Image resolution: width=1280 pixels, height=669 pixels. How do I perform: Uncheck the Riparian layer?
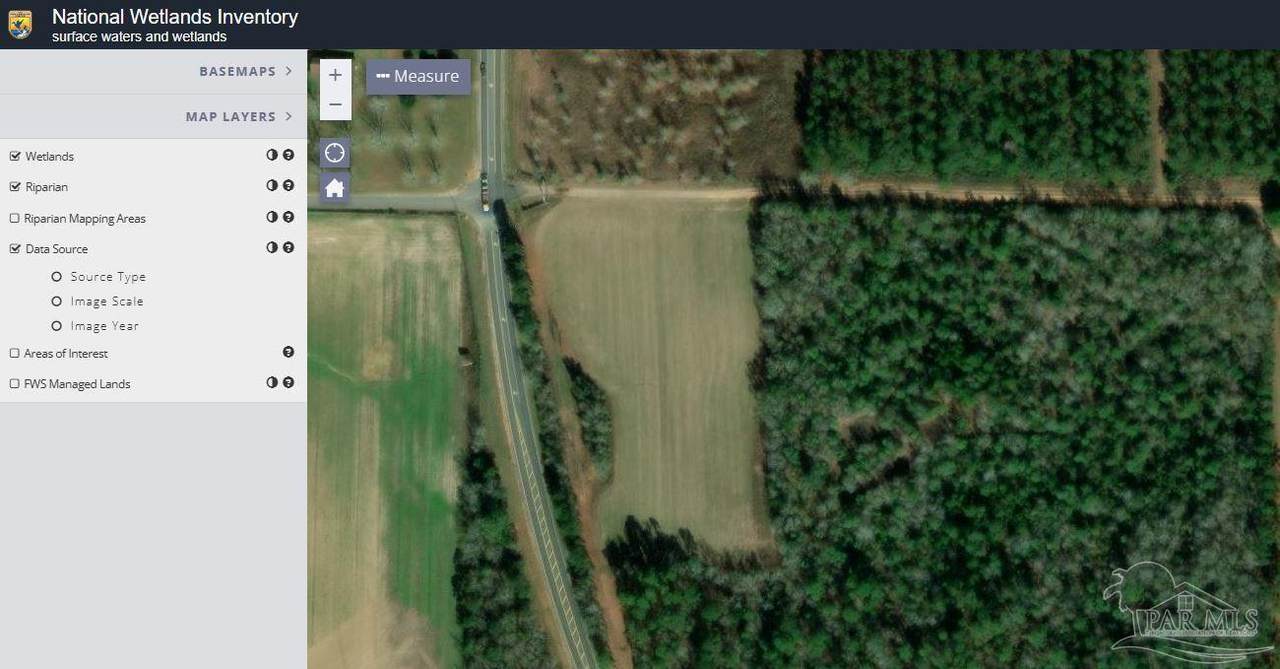click(15, 187)
